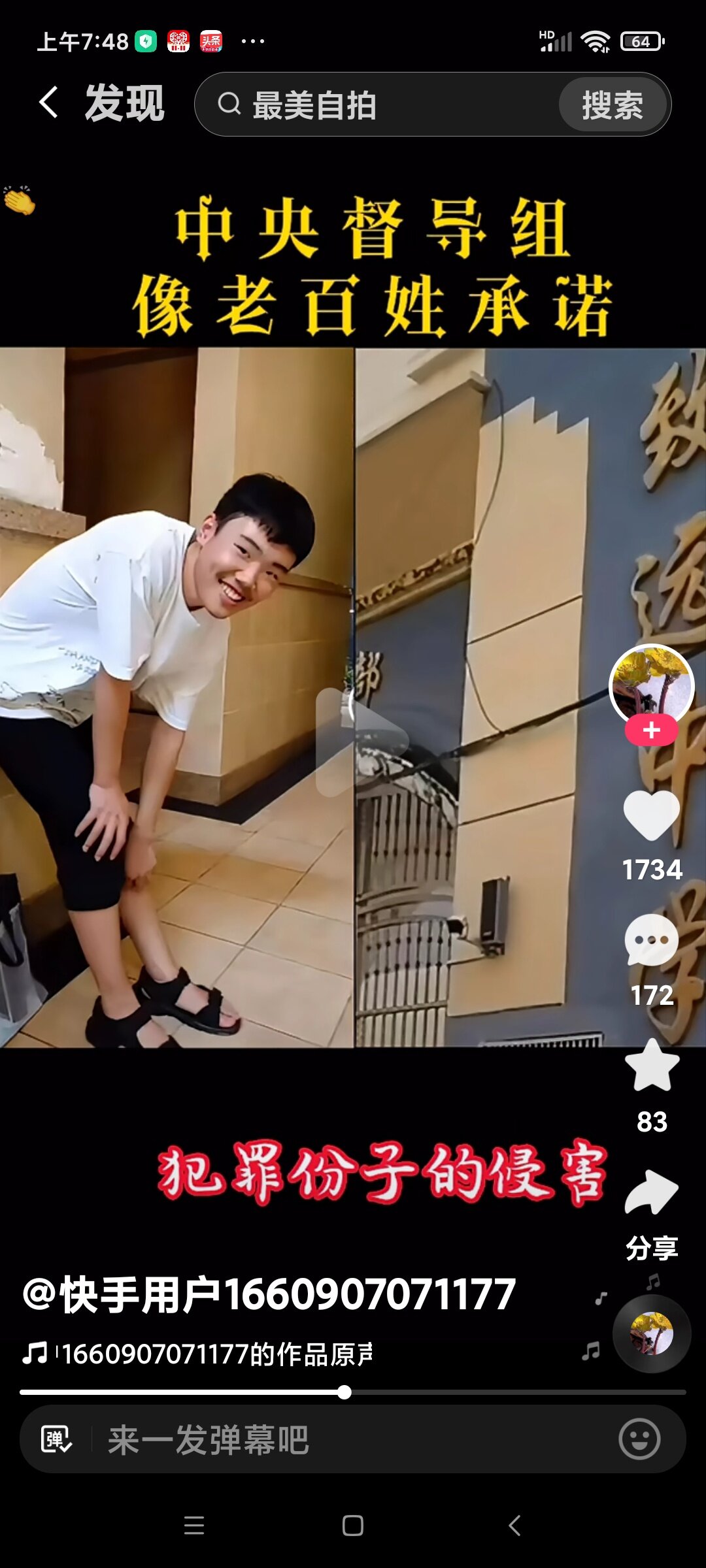
Task: Open the @快手用户1660907071177 username
Action: (x=269, y=1295)
